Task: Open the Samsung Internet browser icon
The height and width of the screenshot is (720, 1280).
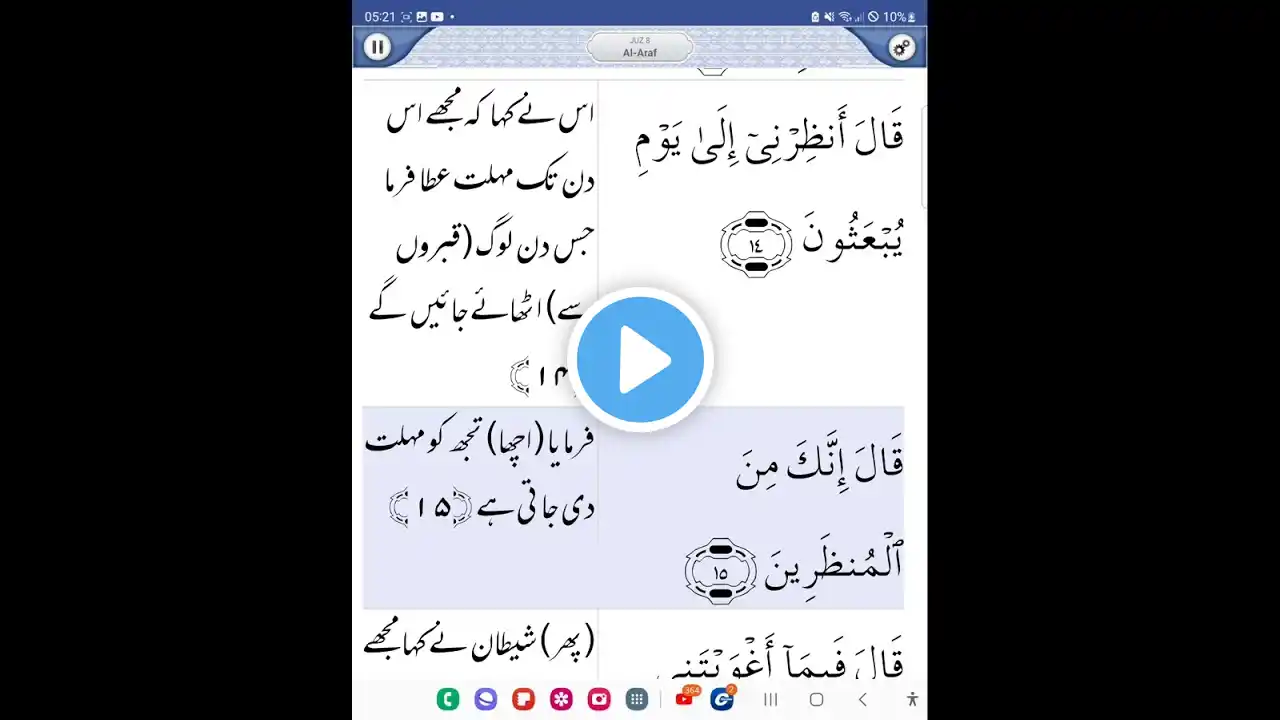Action: pyautogui.click(x=485, y=700)
